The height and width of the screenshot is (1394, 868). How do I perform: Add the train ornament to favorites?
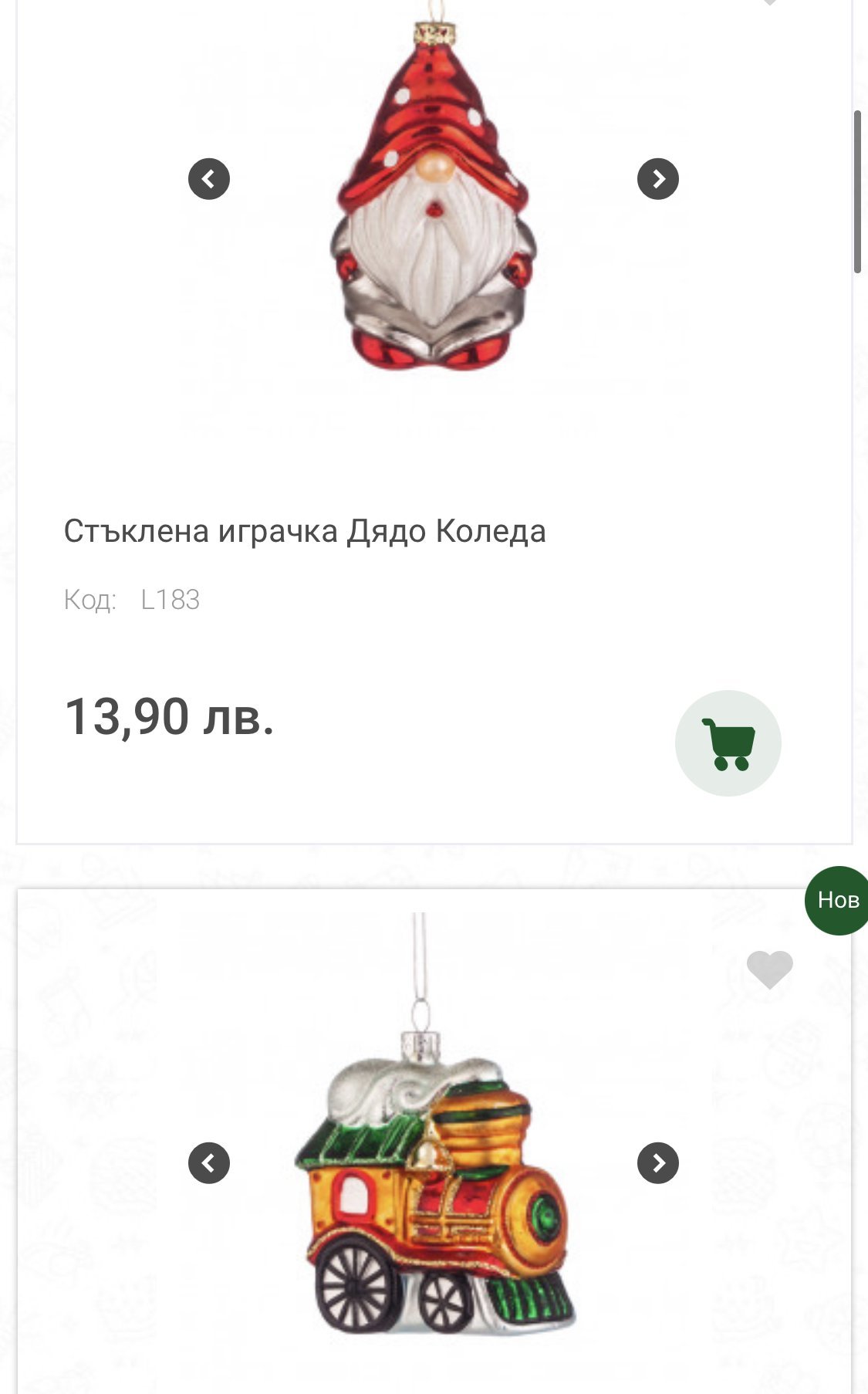point(769,969)
